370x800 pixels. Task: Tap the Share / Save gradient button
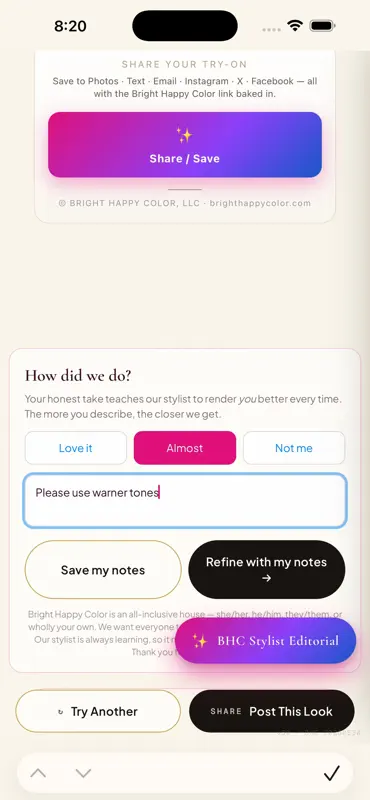(185, 145)
